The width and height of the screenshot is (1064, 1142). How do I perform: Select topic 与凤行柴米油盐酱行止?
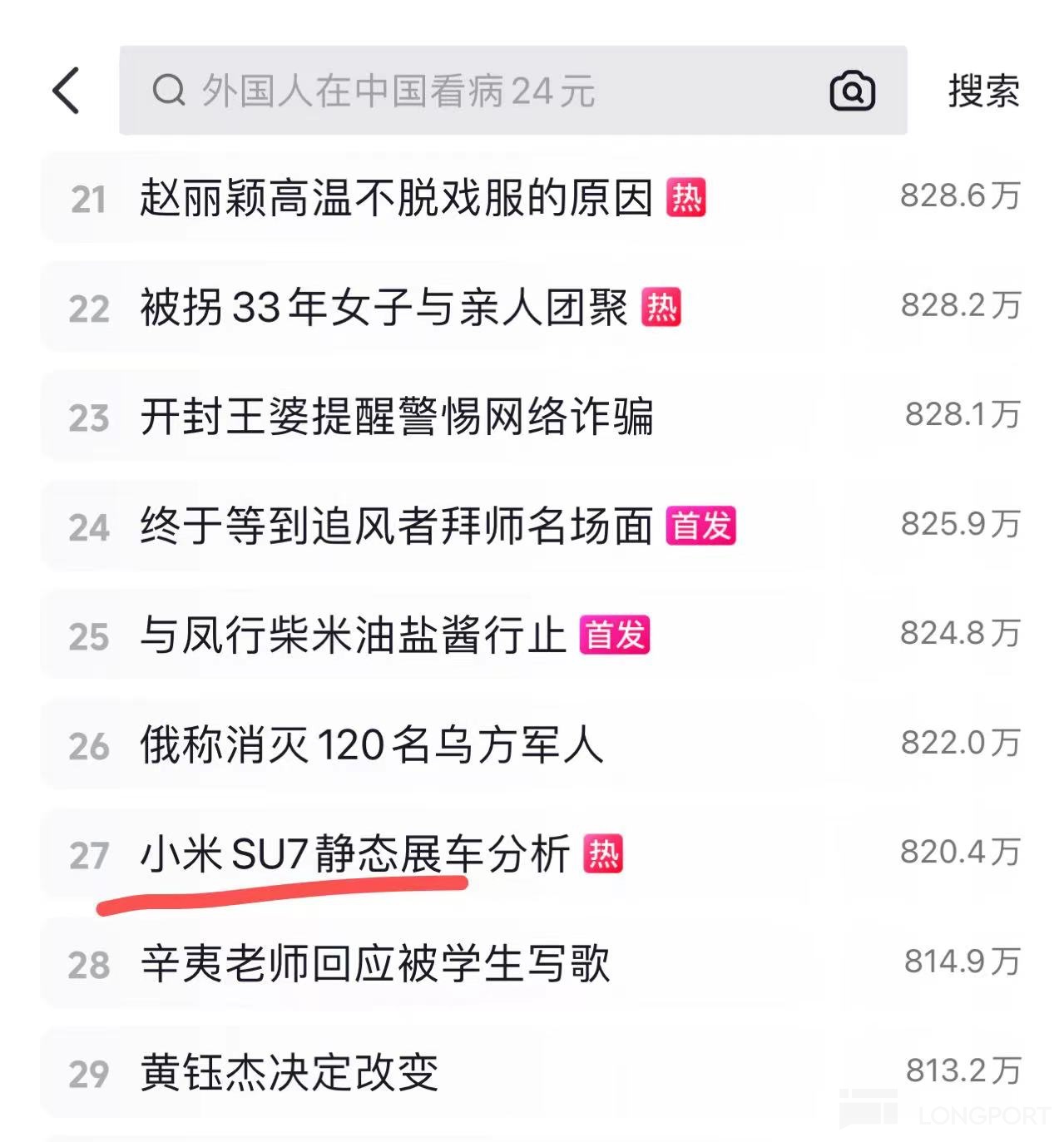[x=353, y=635]
